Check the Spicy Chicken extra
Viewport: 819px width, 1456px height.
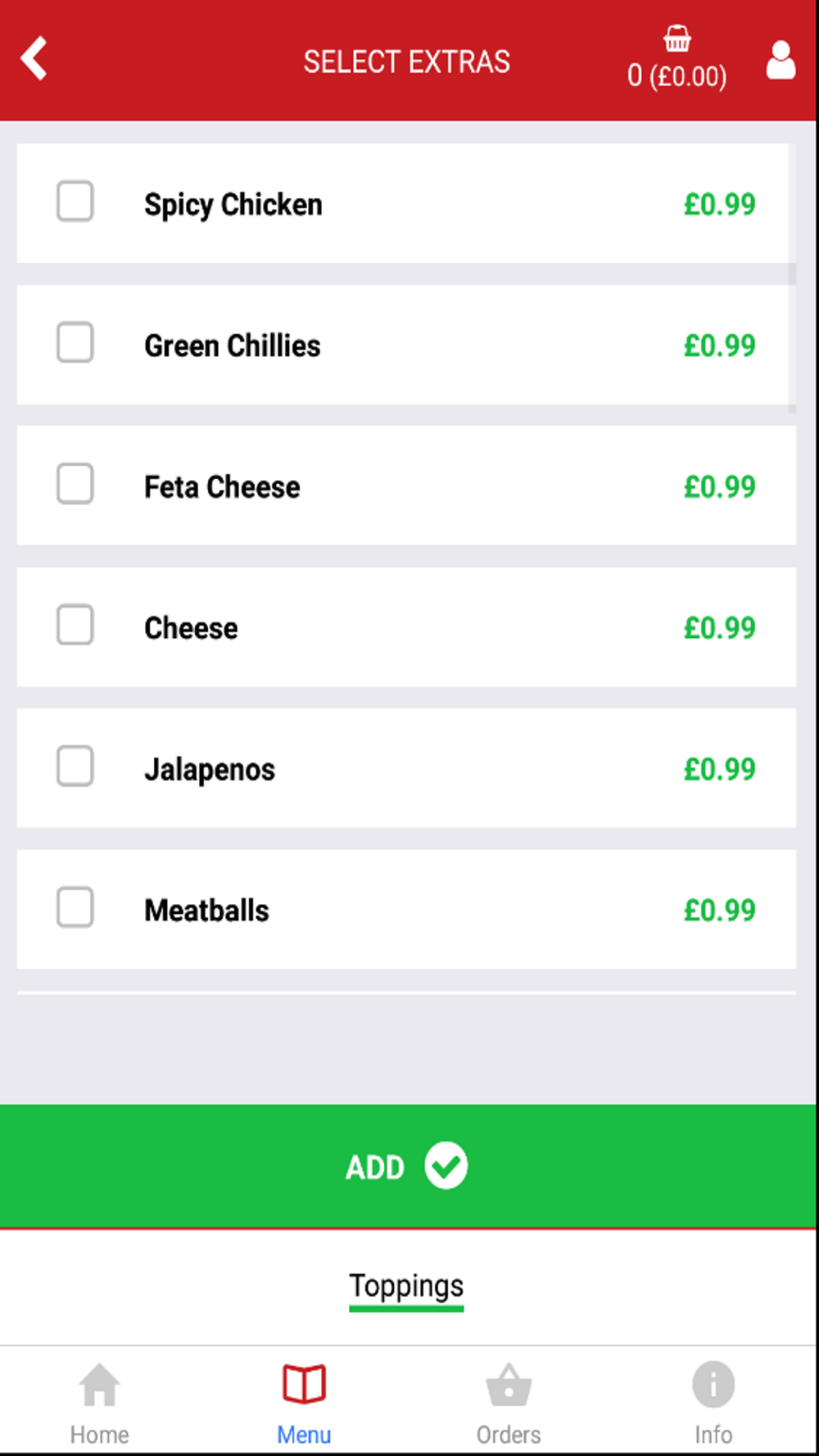[x=75, y=202]
